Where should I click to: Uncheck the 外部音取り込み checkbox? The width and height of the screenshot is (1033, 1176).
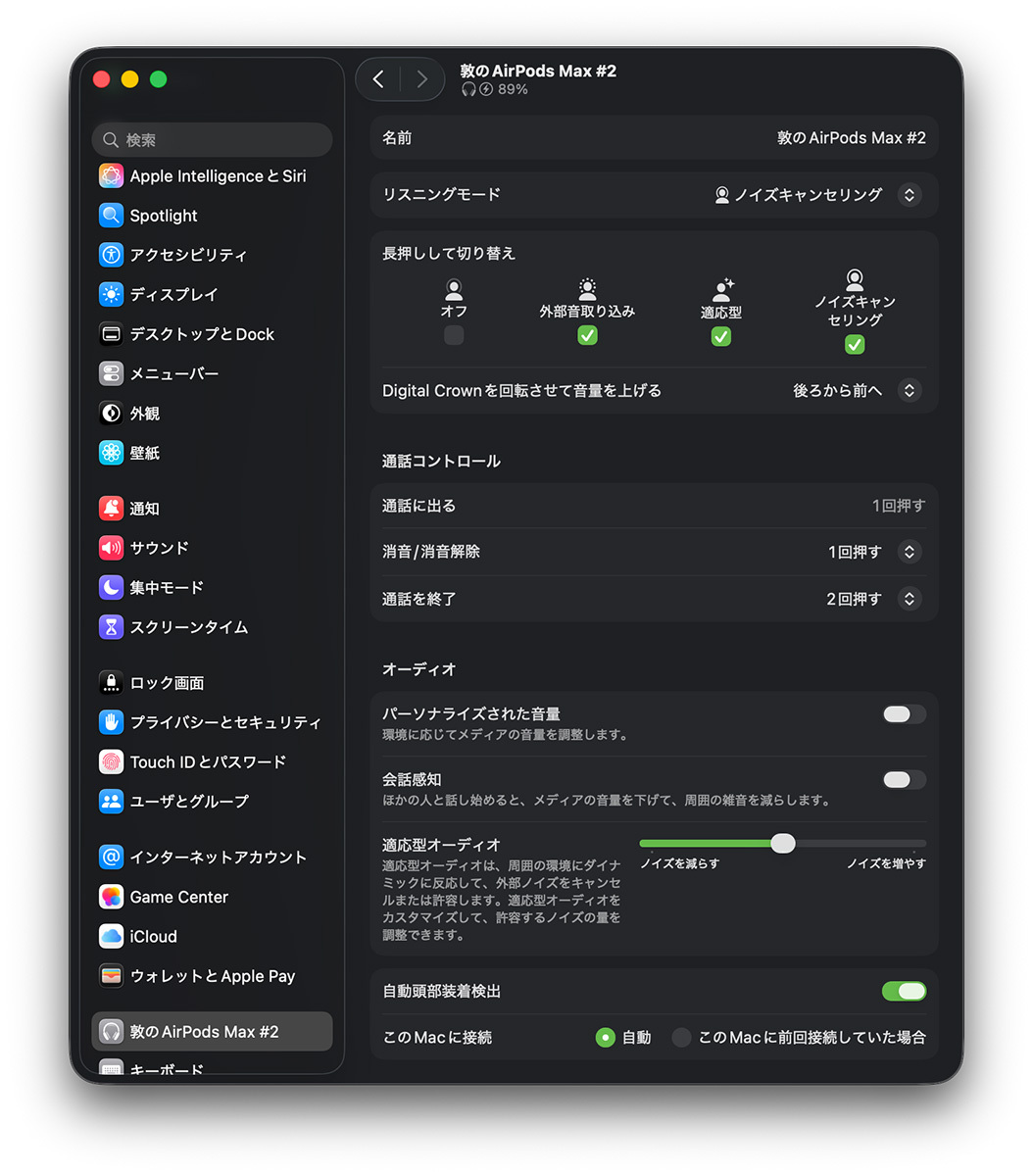click(587, 335)
